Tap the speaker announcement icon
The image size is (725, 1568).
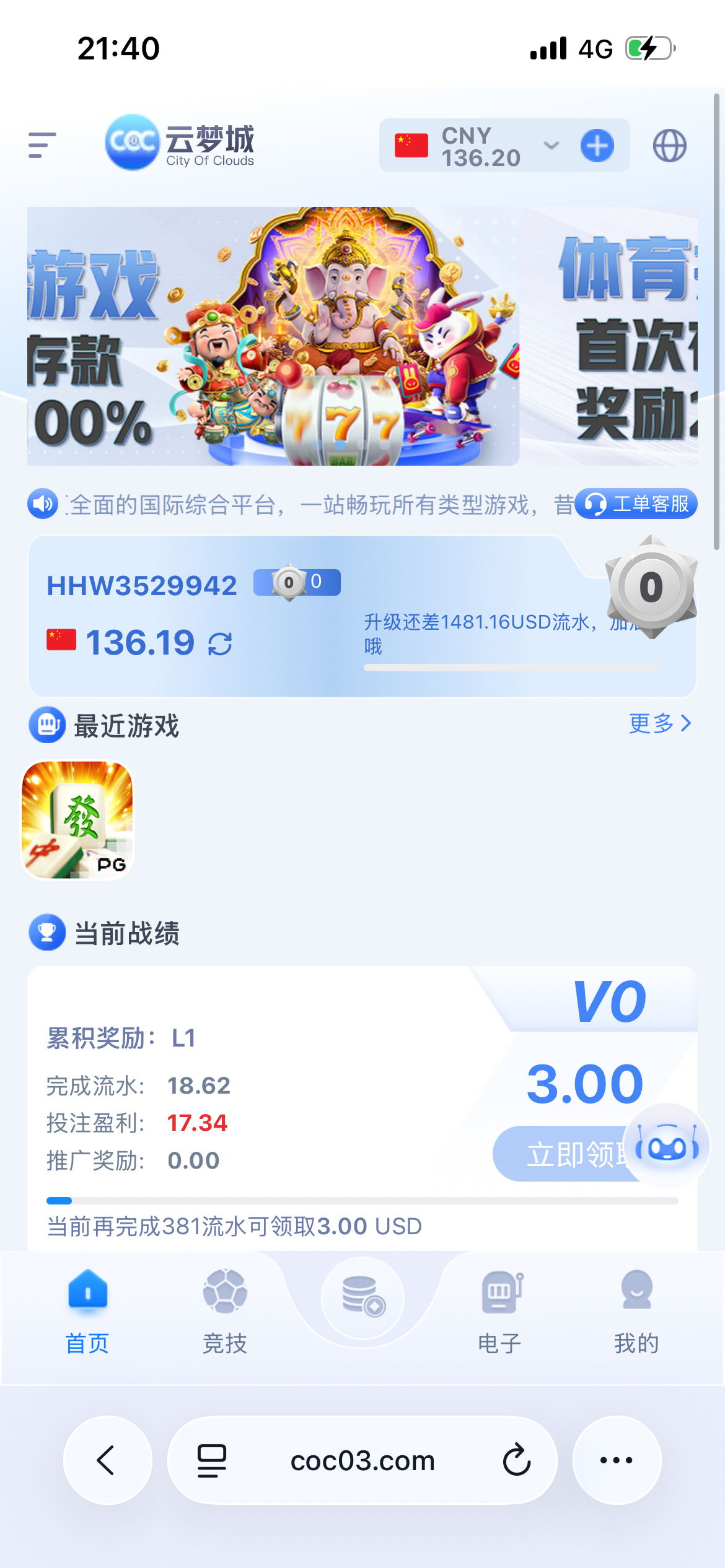point(43,504)
